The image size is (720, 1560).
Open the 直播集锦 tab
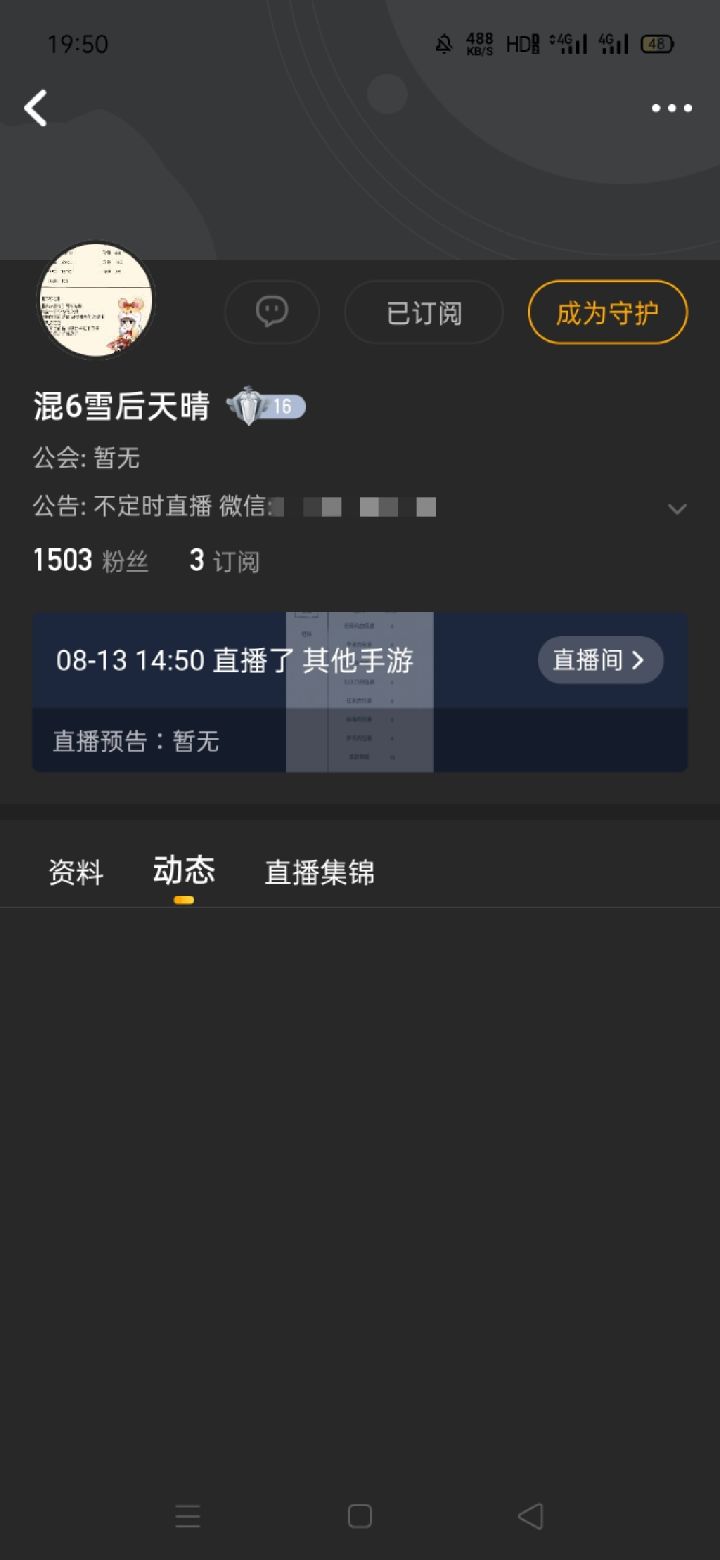(x=319, y=871)
